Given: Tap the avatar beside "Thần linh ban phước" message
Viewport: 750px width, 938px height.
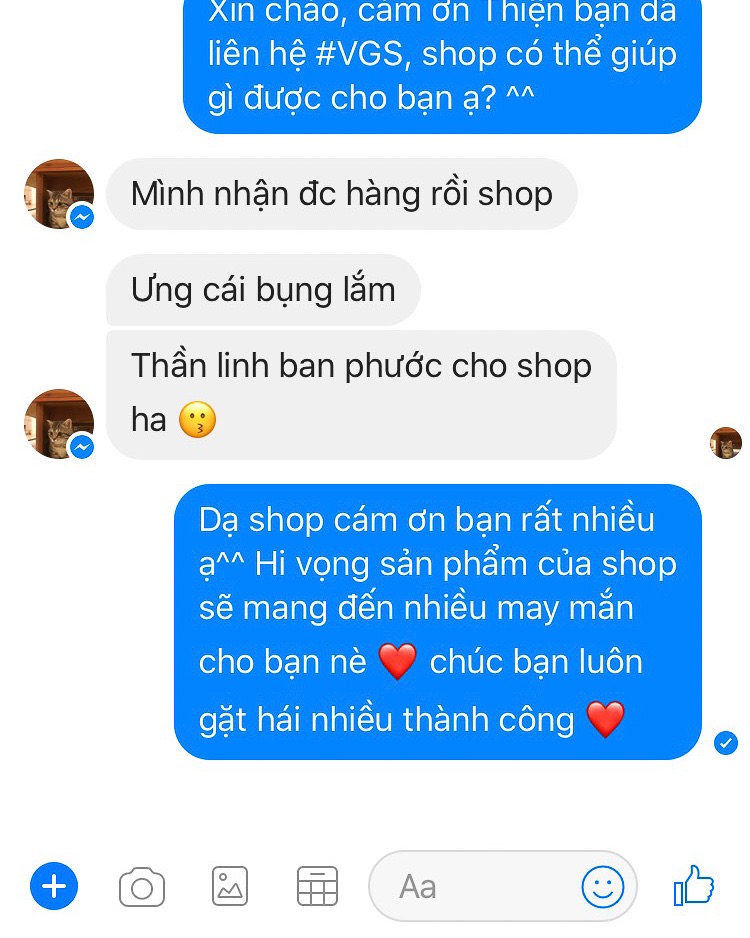Looking at the screenshot, I should 59,424.
